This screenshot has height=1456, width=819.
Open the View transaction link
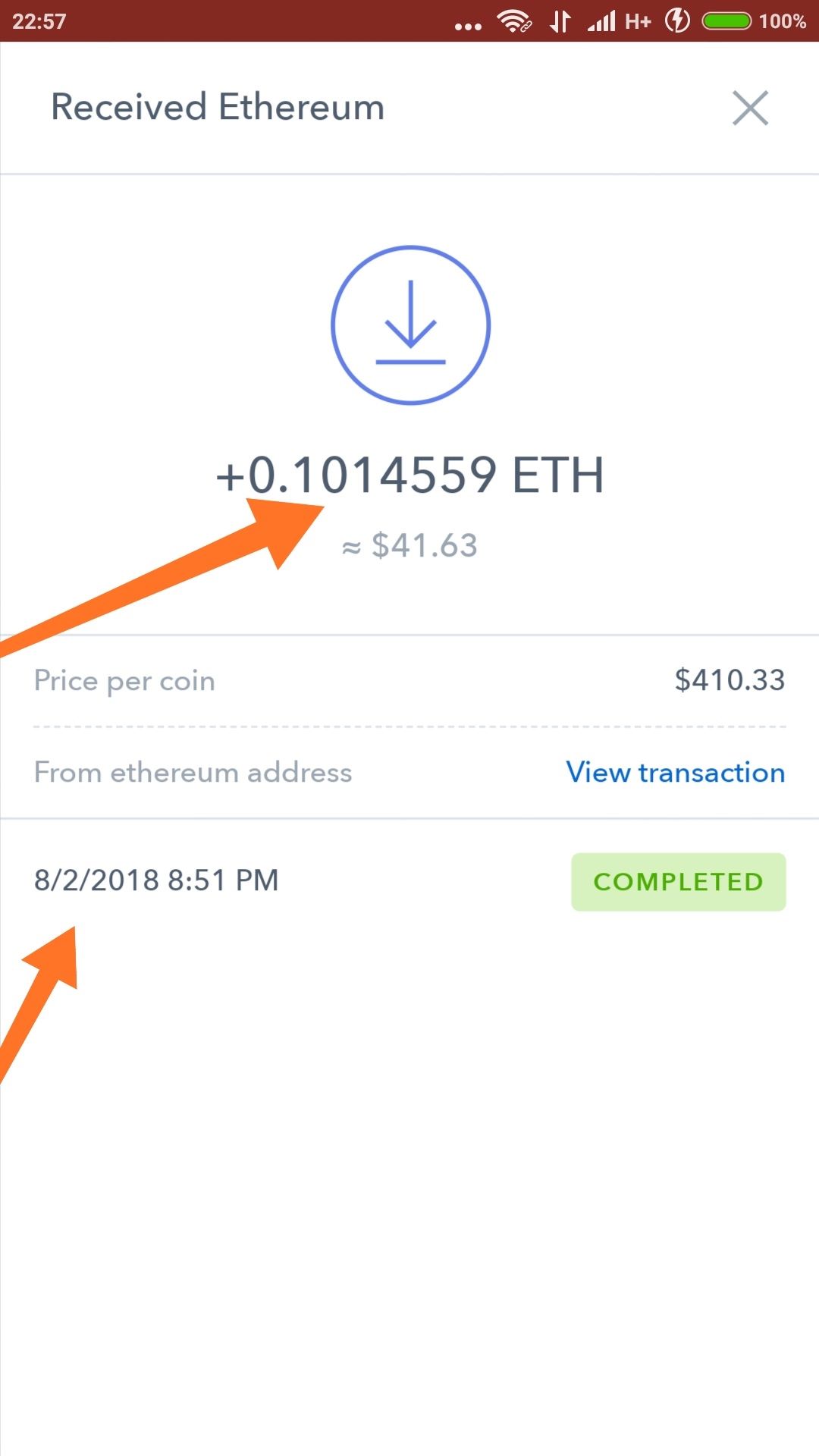coord(676,772)
